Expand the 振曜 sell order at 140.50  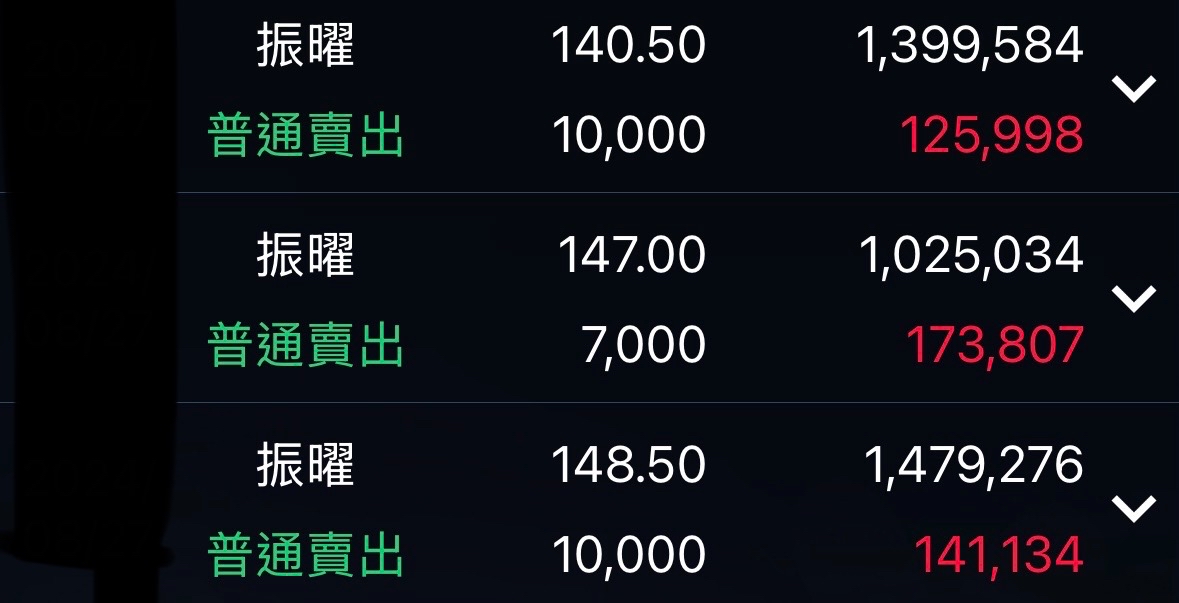[1134, 90]
